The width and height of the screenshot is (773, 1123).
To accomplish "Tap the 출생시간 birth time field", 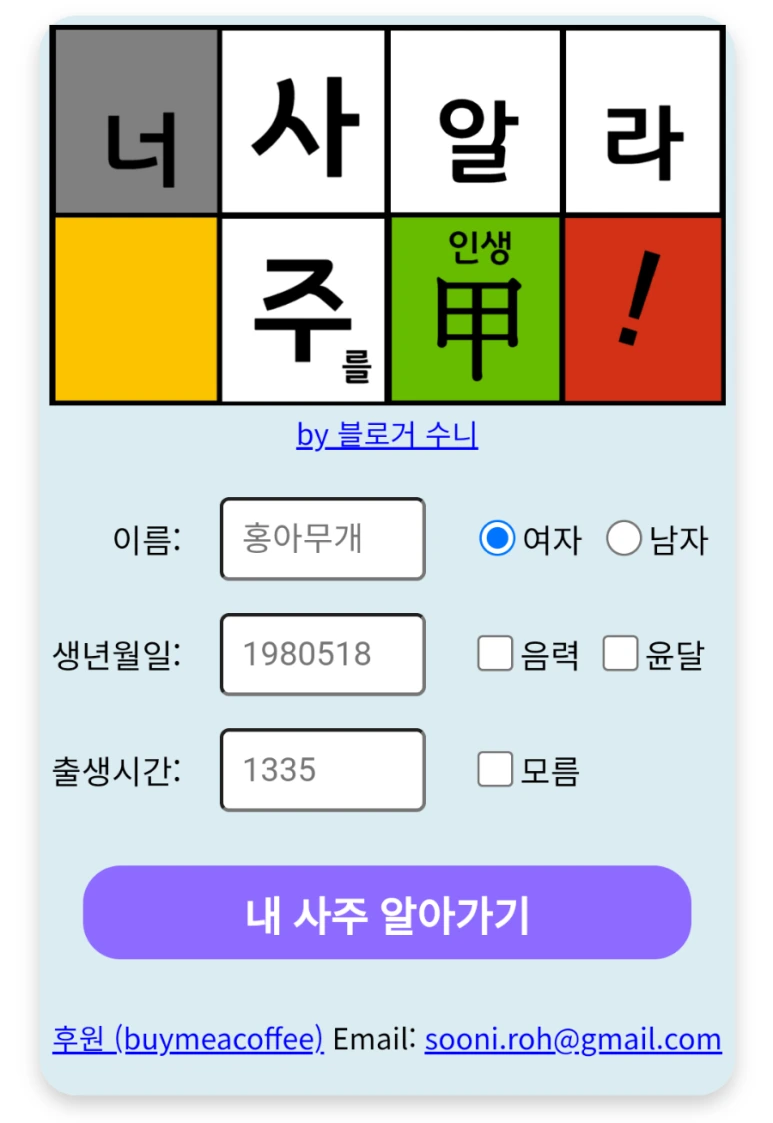I will click(x=322, y=770).
